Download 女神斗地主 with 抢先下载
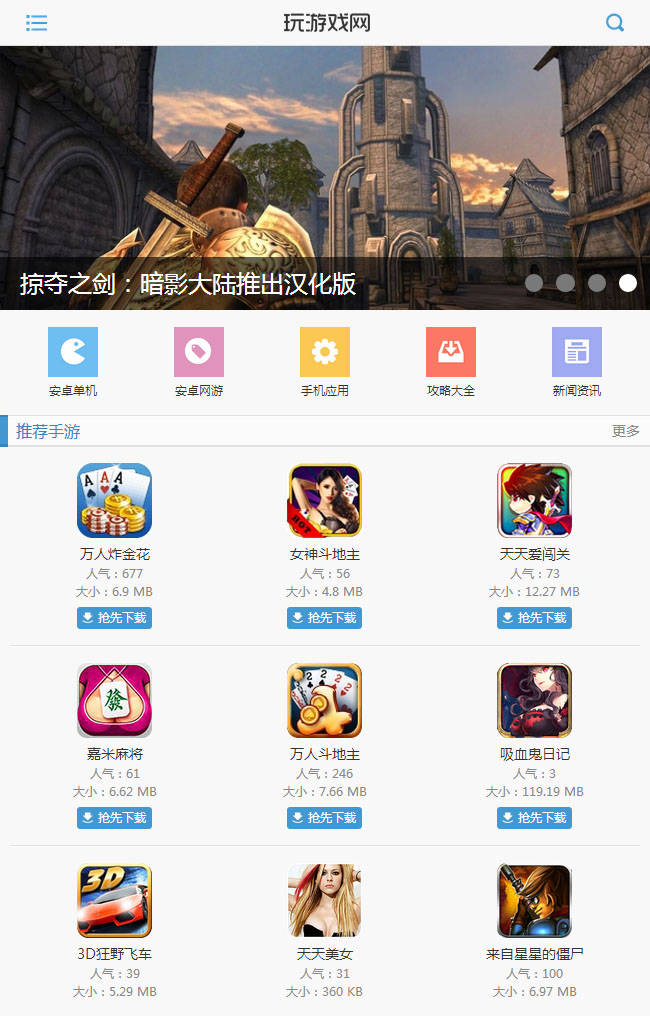This screenshot has height=1016, width=650. [325, 618]
